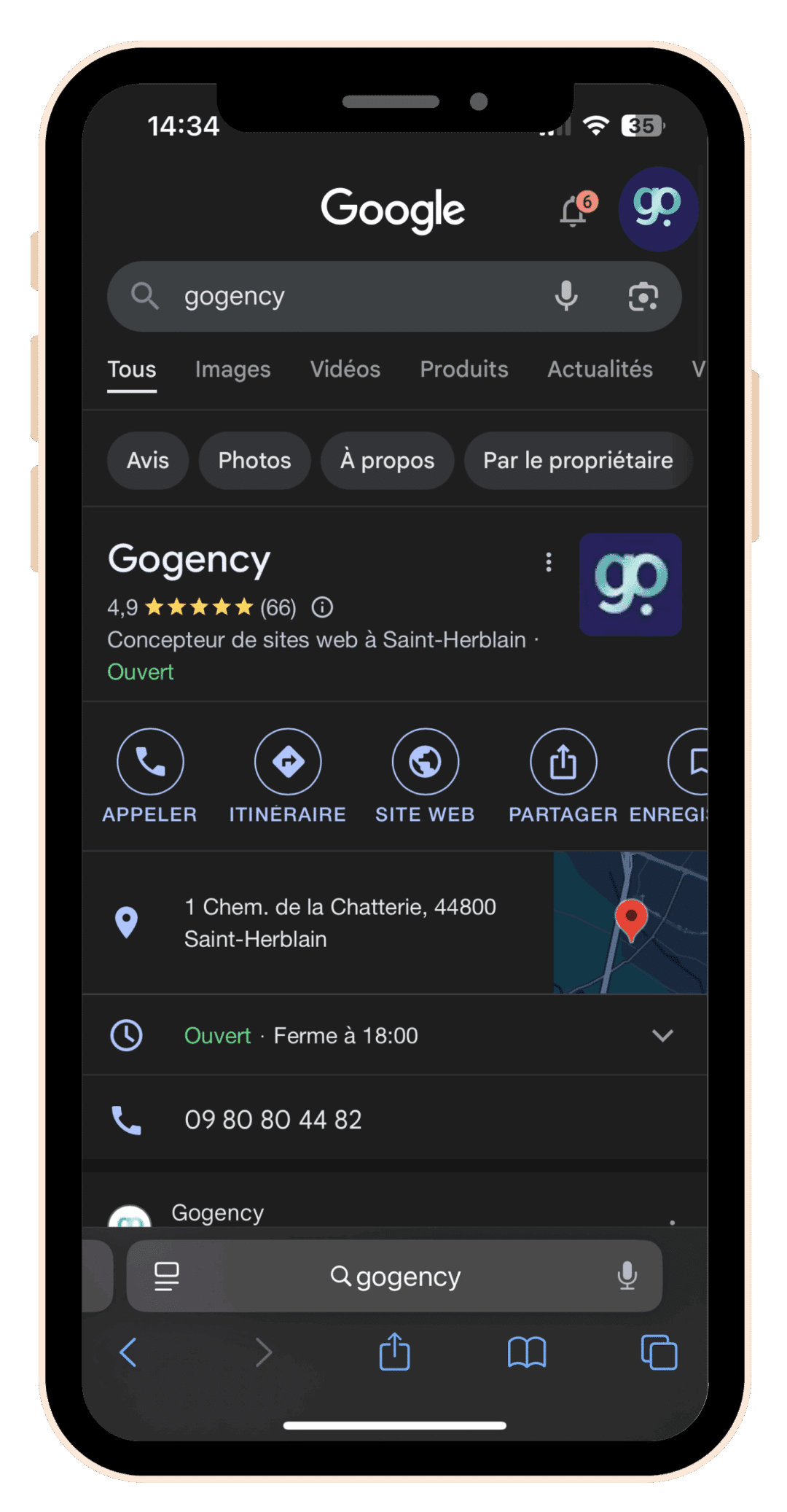Expand the opening hours row
Image resolution: width=787 pixels, height=1512 pixels.
[x=662, y=1035]
